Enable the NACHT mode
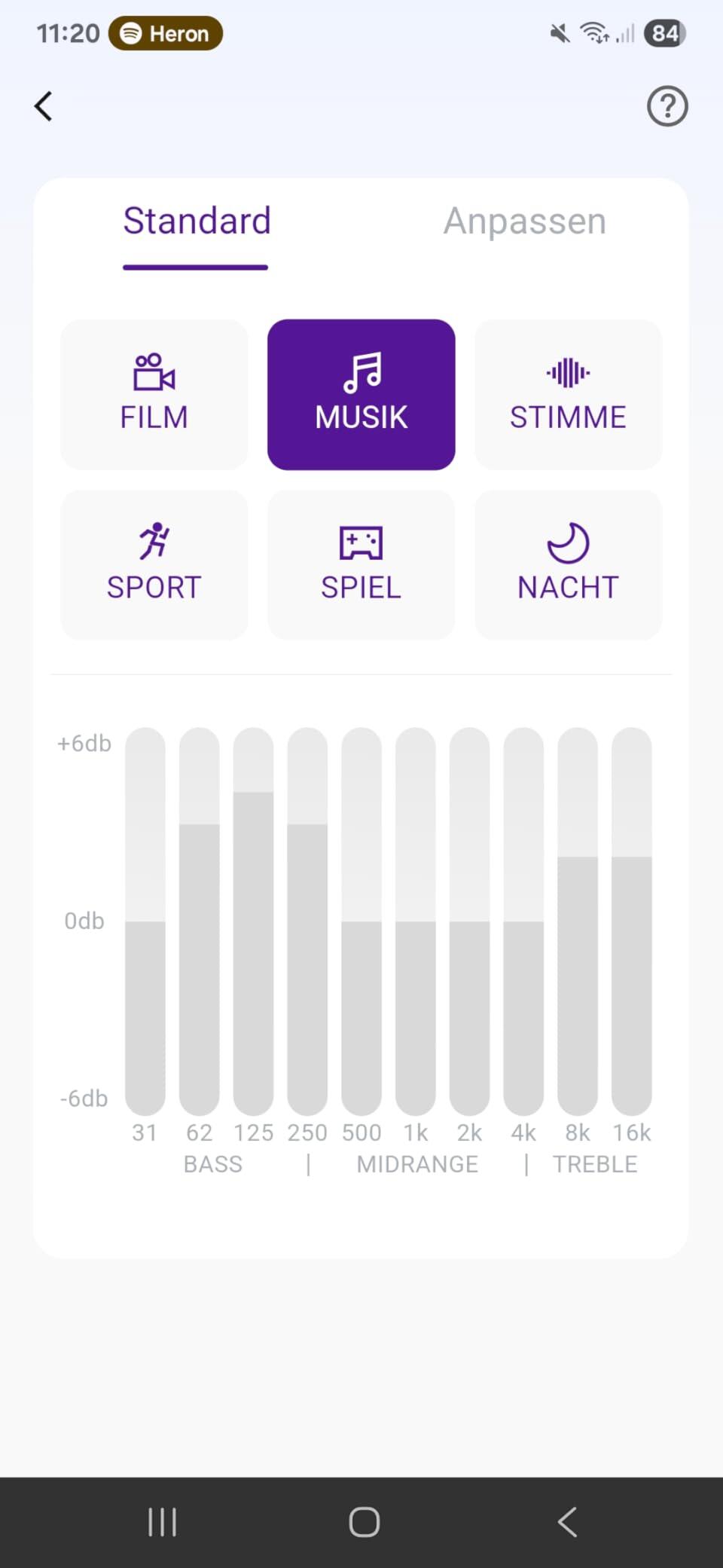Image resolution: width=723 pixels, height=1568 pixels. (569, 564)
